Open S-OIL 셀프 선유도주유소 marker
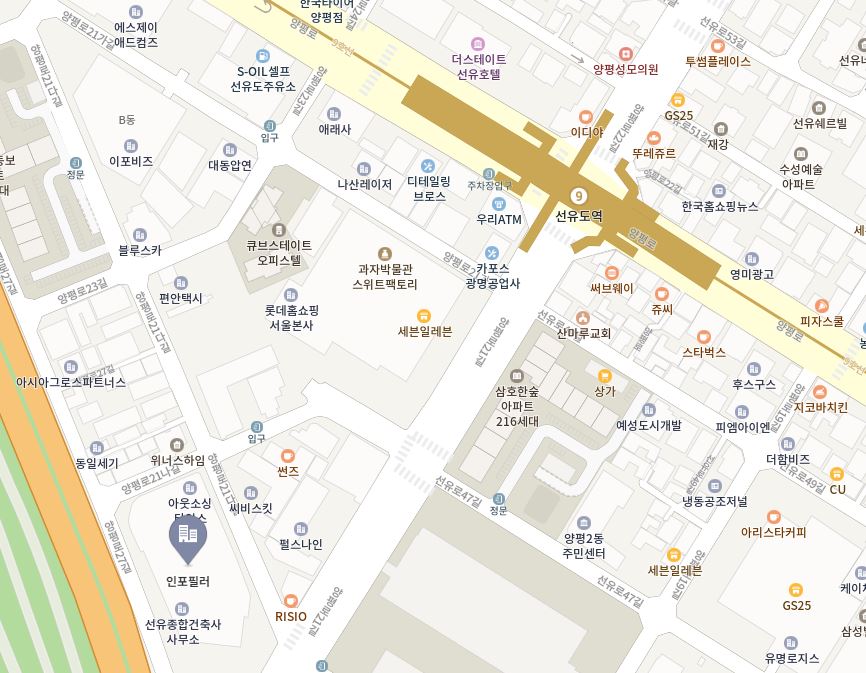This screenshot has height=673, width=866. pyautogui.click(x=263, y=55)
